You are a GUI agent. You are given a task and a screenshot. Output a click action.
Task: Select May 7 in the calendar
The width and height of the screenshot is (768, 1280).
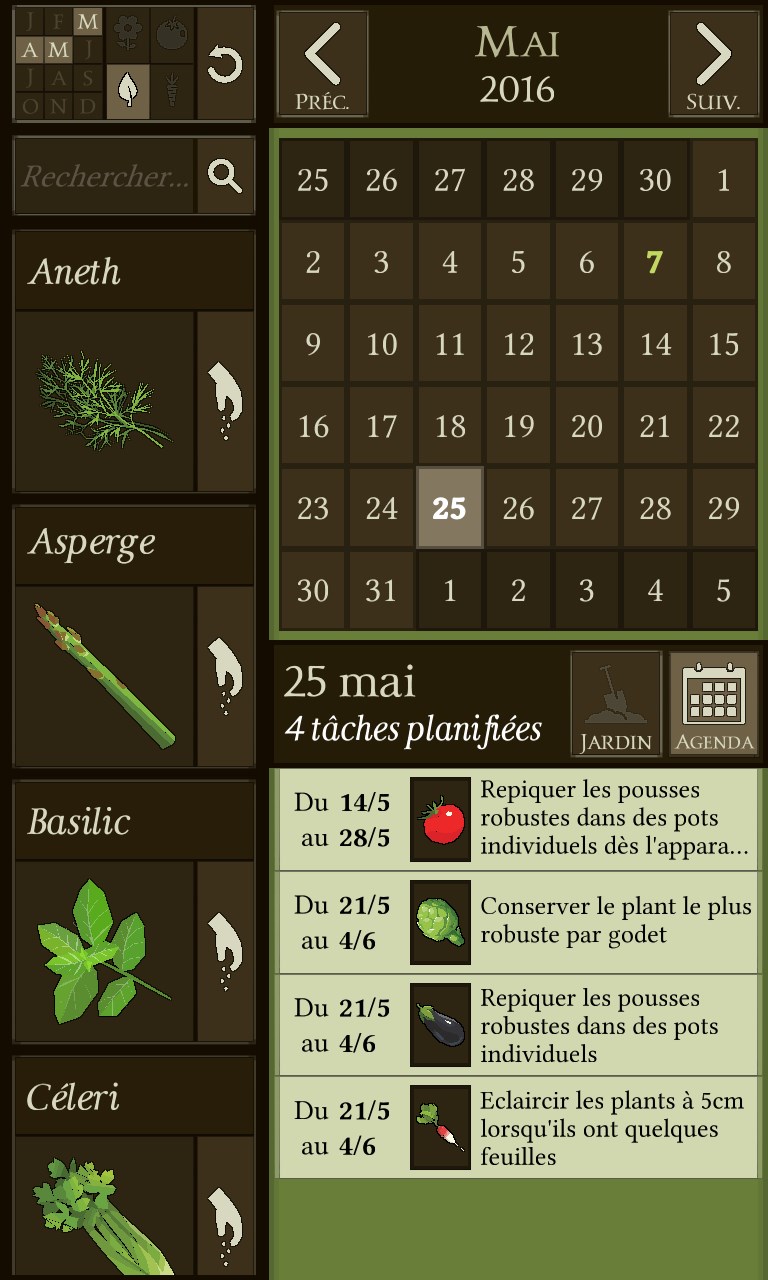[654, 262]
